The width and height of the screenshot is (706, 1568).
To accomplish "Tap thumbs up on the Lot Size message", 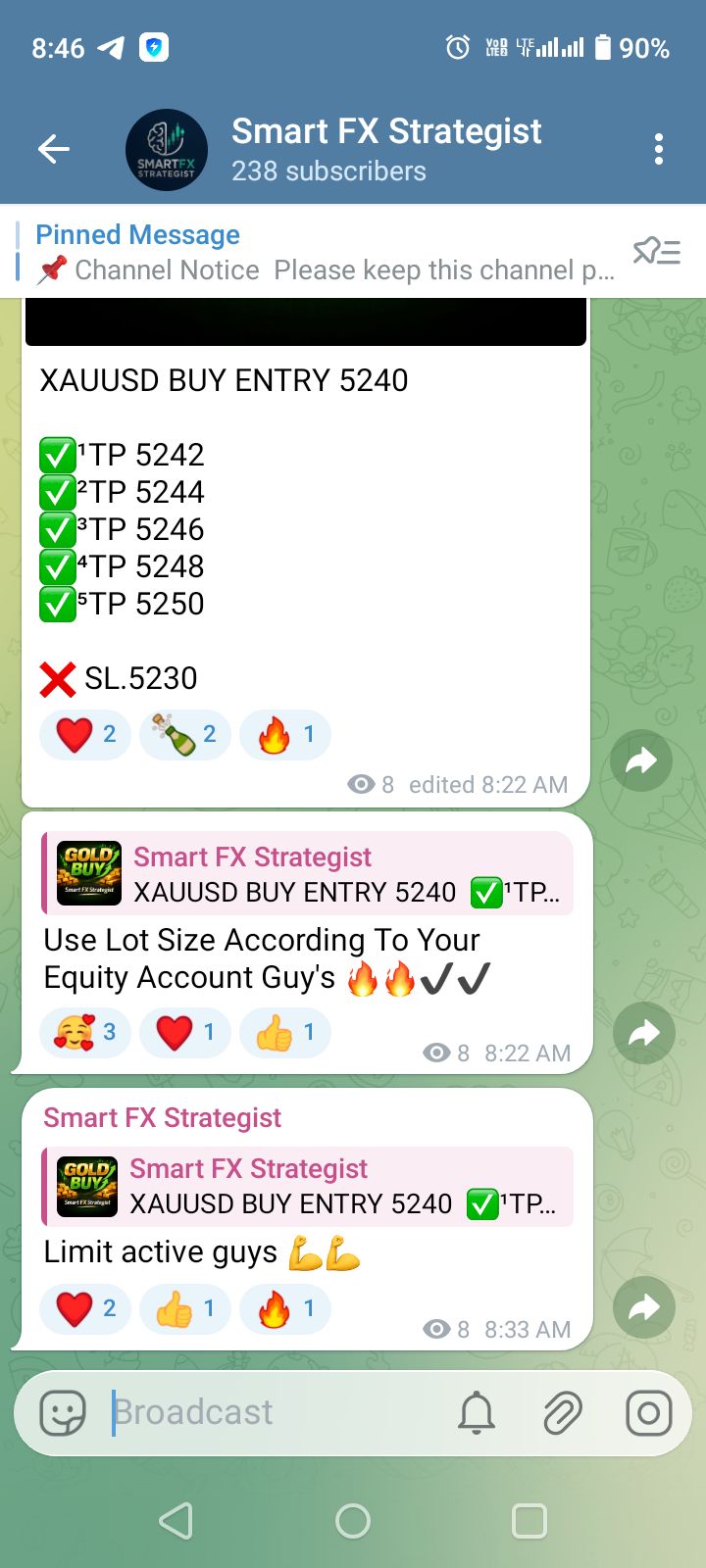I will point(285,1032).
